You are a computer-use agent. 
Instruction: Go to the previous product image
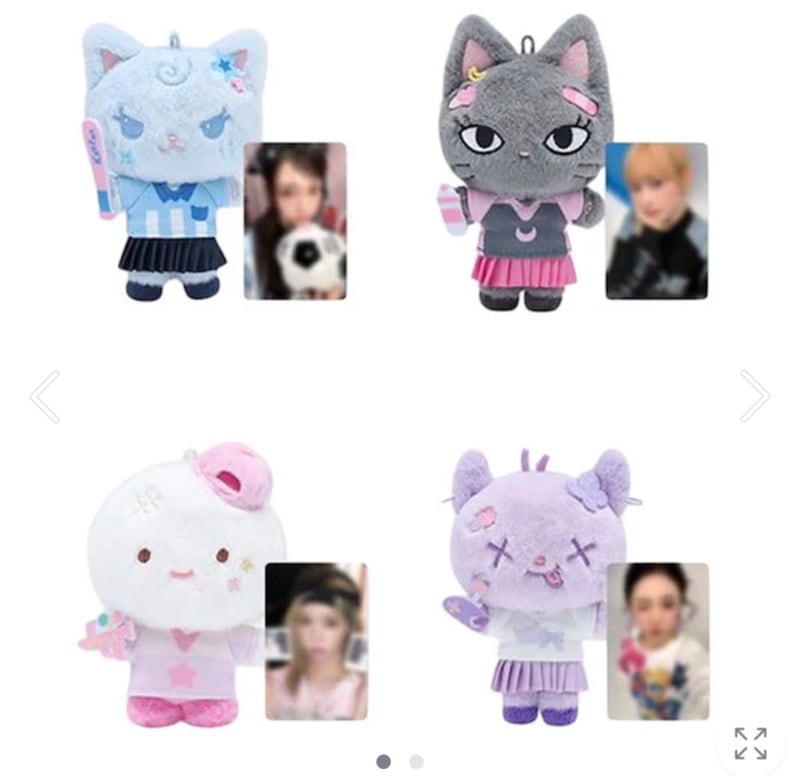(45, 396)
